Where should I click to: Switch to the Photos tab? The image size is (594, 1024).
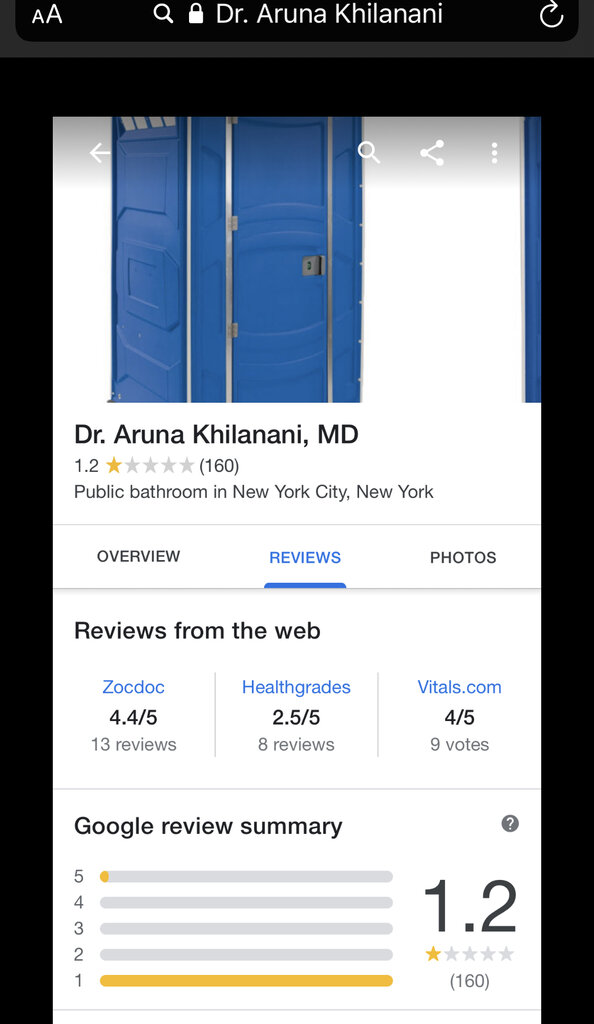[463, 558]
